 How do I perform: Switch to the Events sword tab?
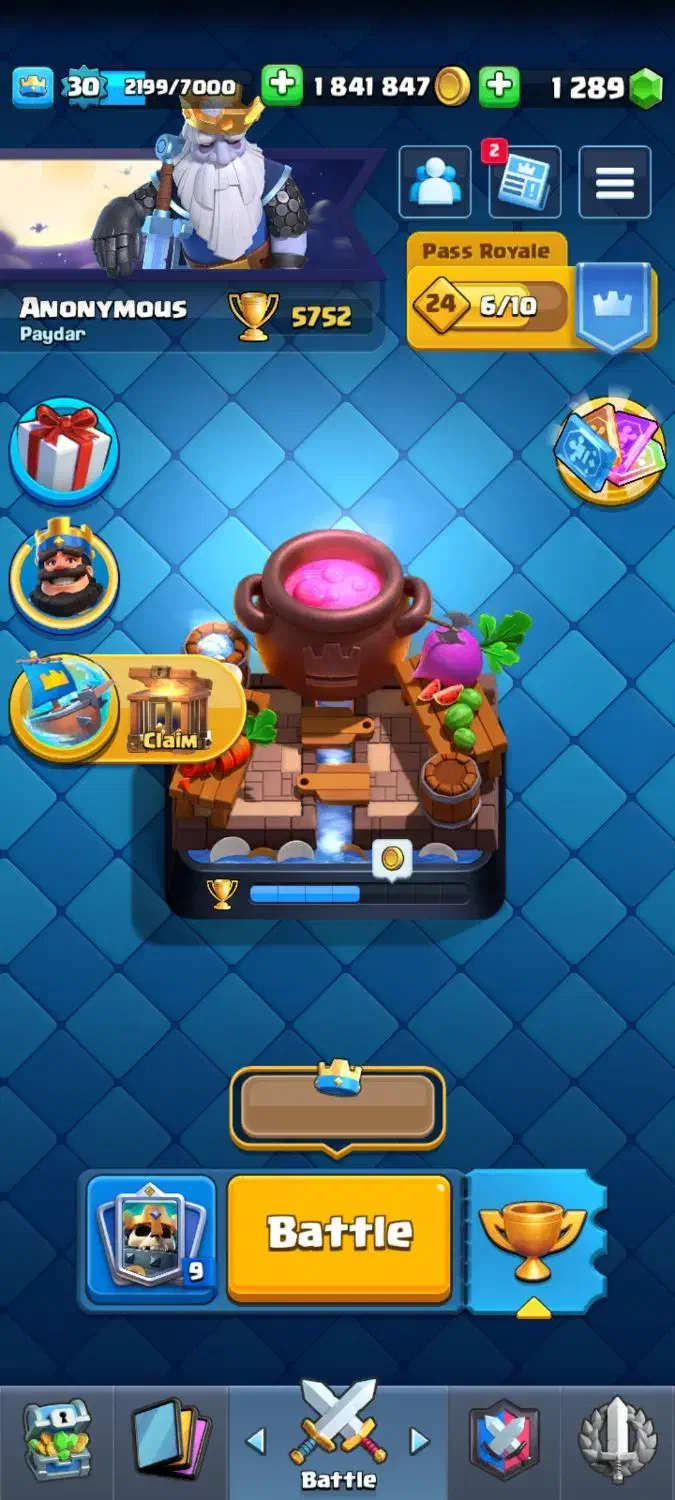(617, 1440)
